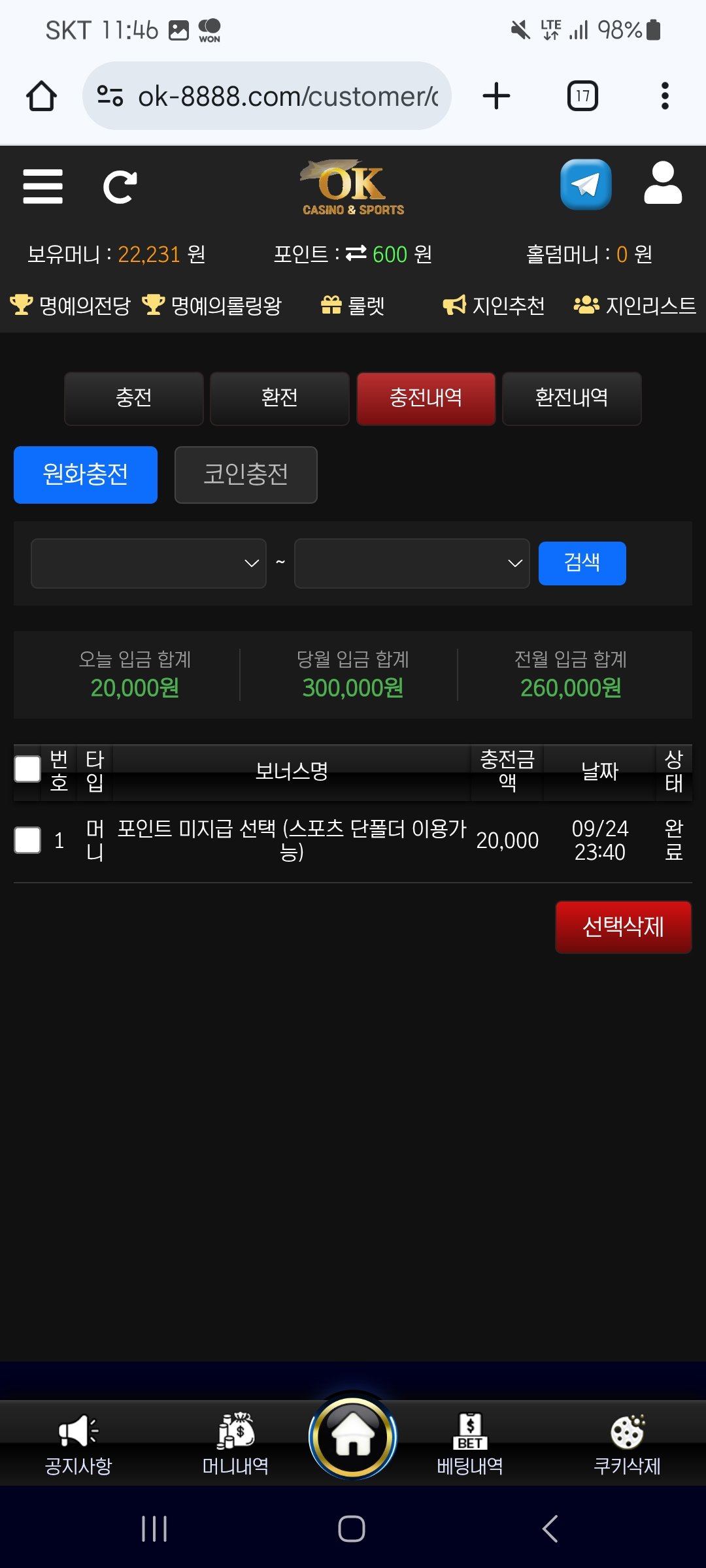Switch to the 충전 tab

pyautogui.click(x=134, y=399)
